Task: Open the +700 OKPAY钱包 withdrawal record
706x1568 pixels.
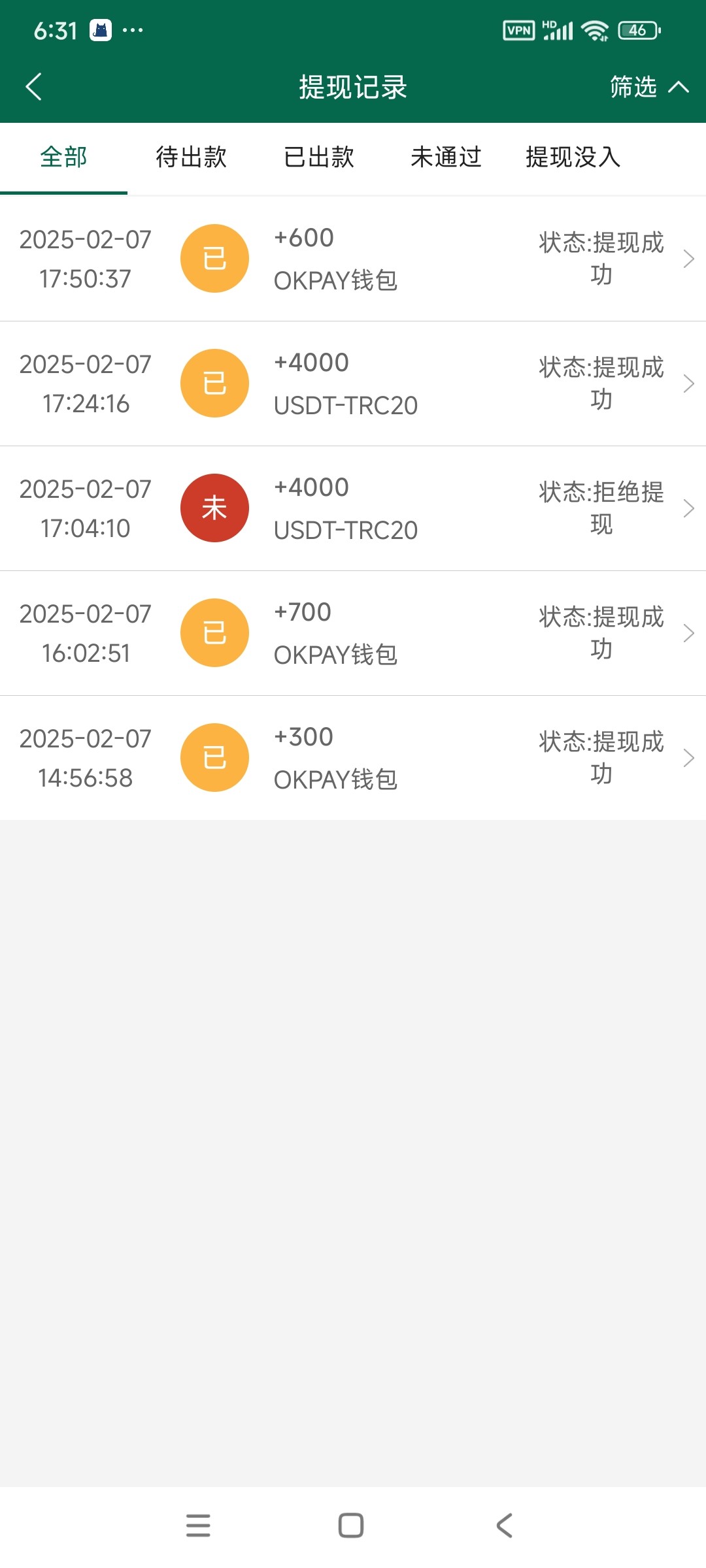Action: [353, 633]
